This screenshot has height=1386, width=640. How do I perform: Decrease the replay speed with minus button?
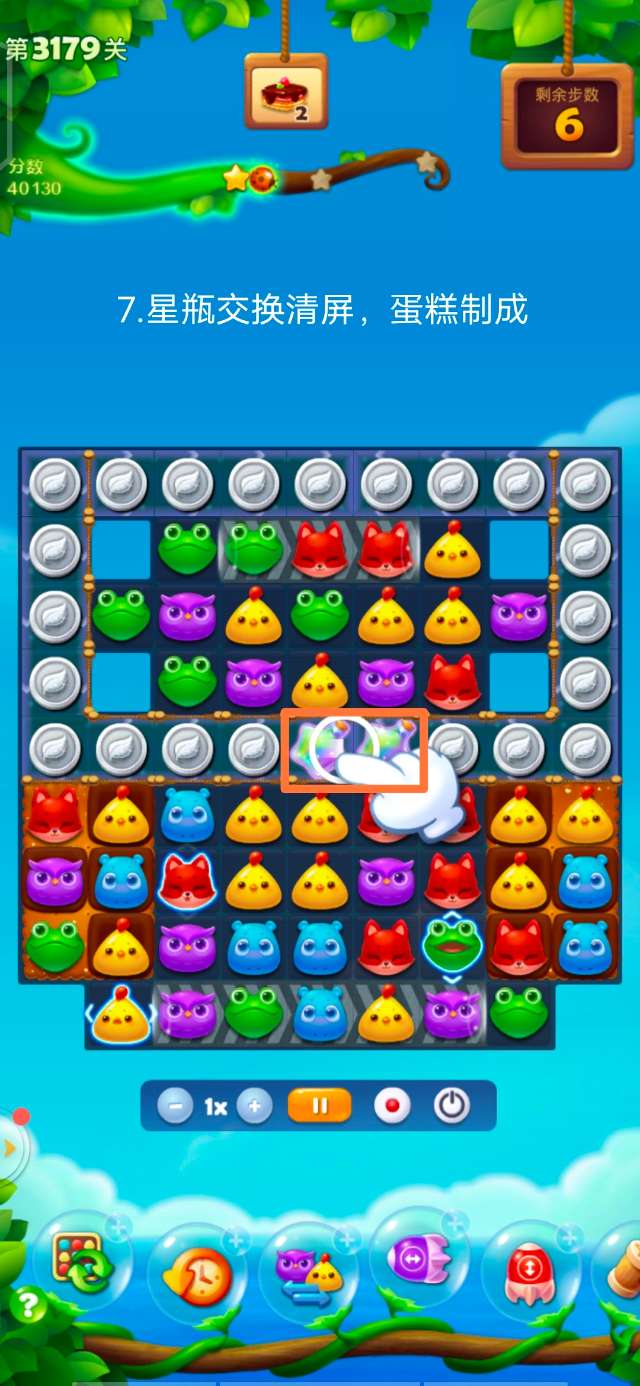[175, 1107]
